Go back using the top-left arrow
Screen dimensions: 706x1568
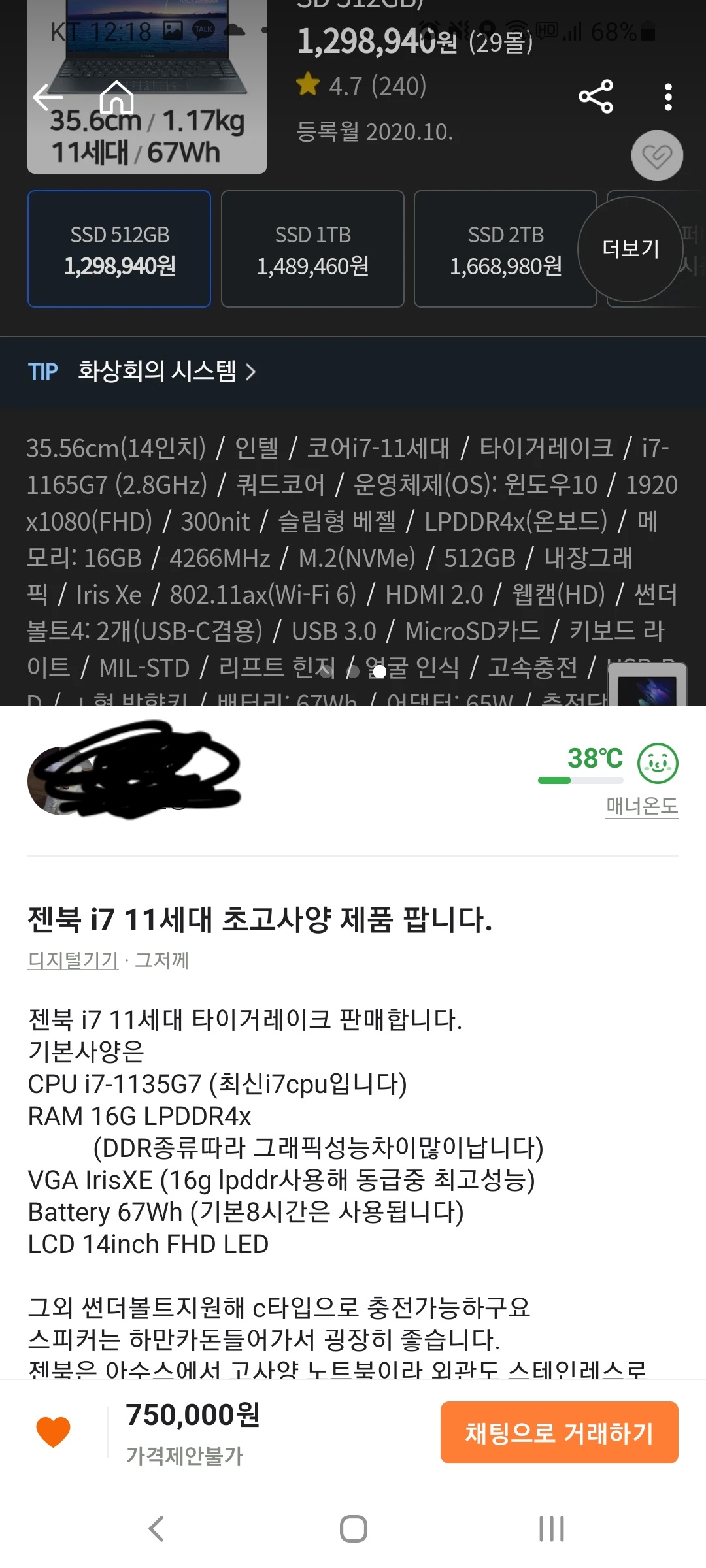coord(48,97)
